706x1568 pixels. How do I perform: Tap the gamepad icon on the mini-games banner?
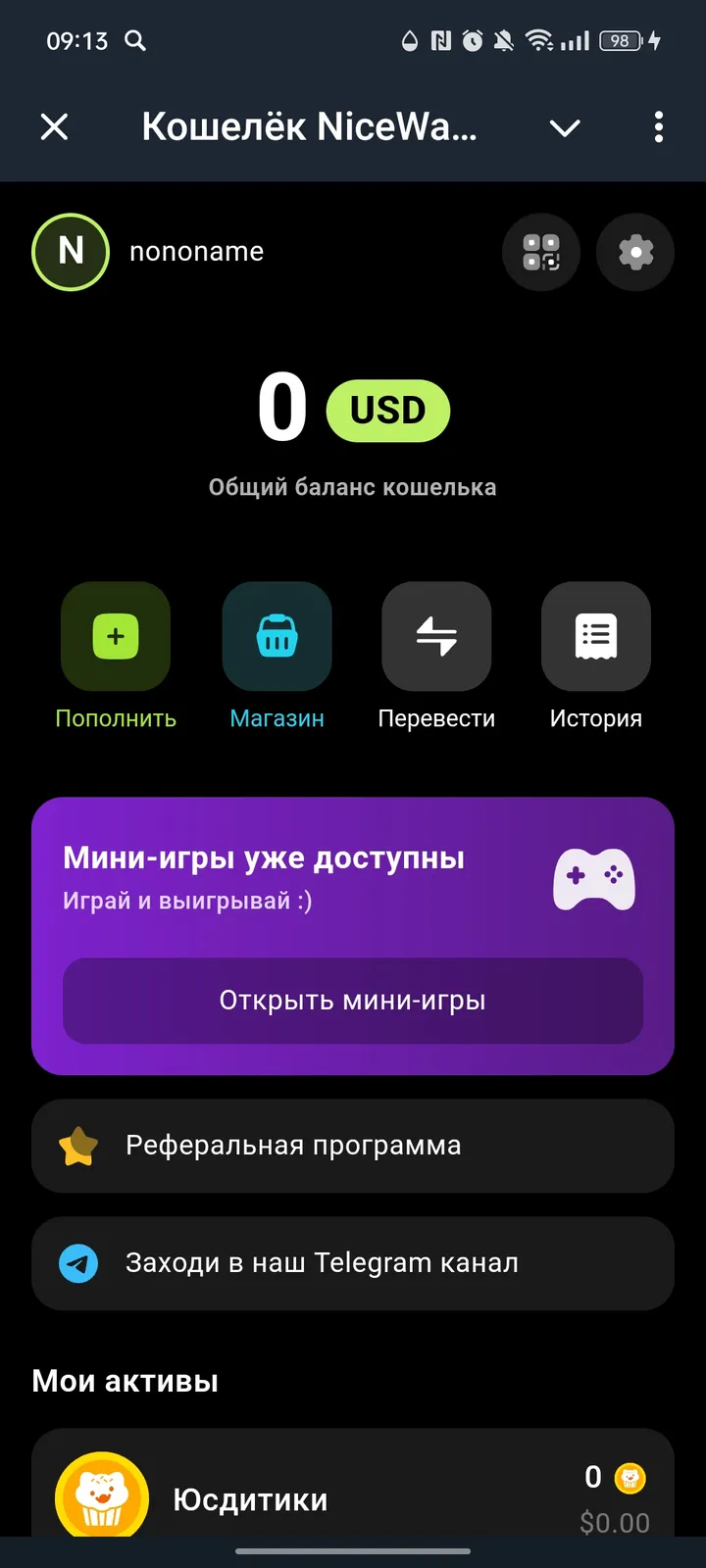[594, 879]
